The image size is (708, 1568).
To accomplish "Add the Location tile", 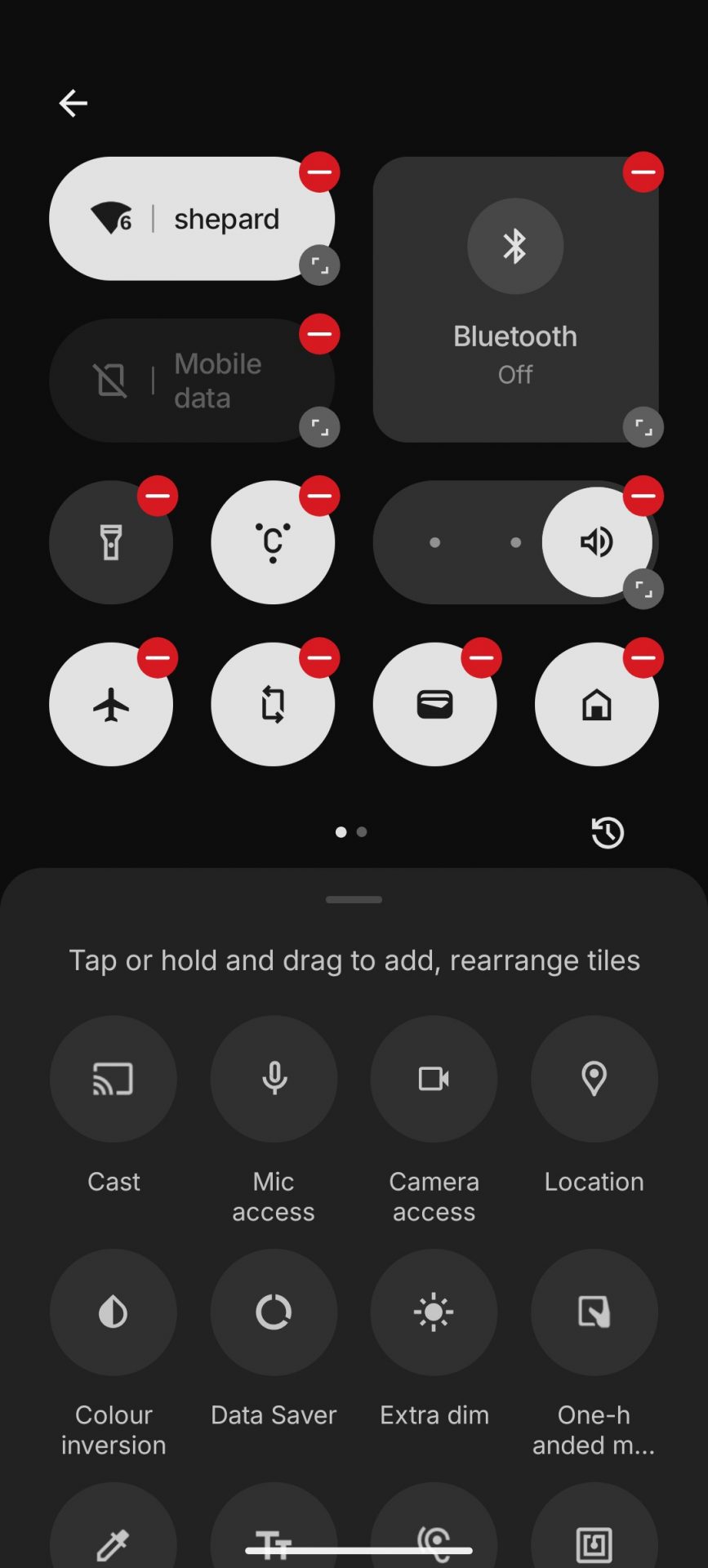I will (594, 1079).
